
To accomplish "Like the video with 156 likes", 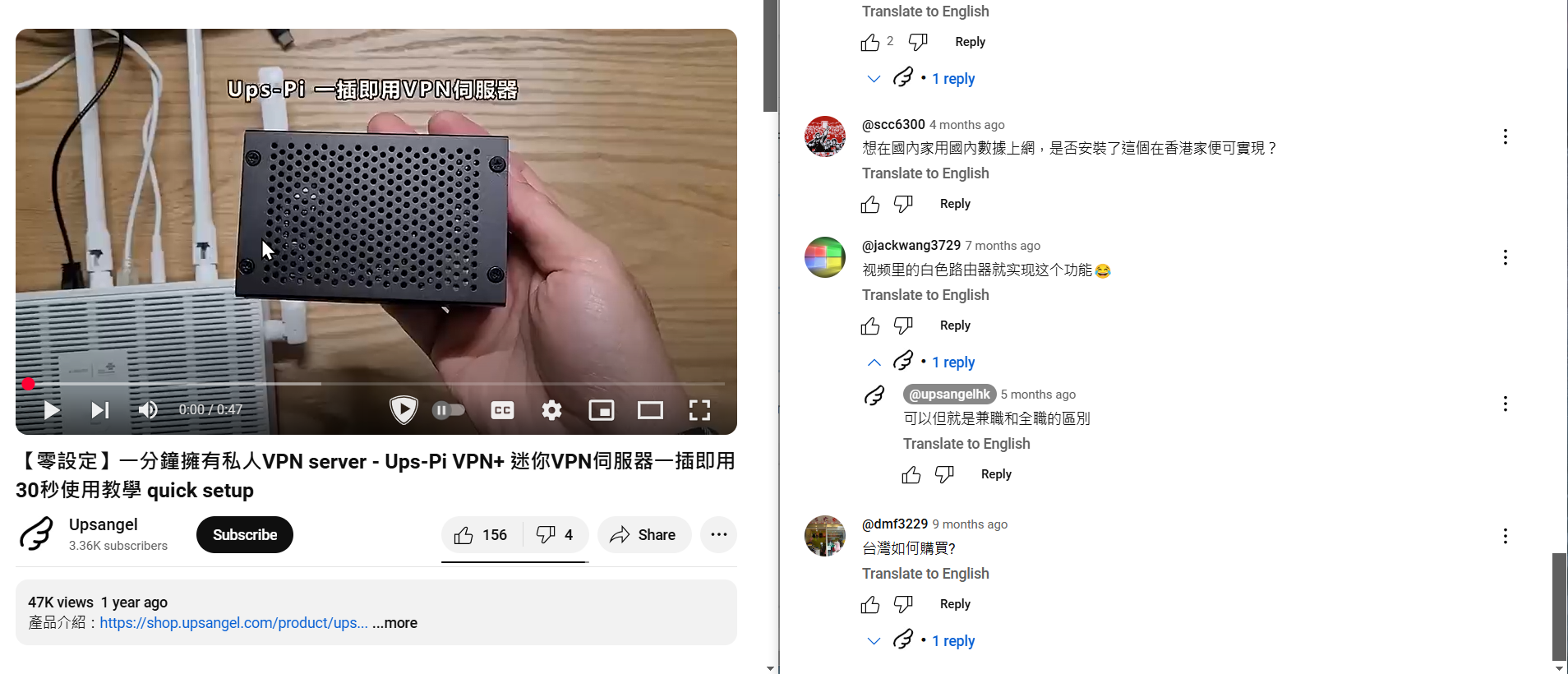I will [481, 535].
